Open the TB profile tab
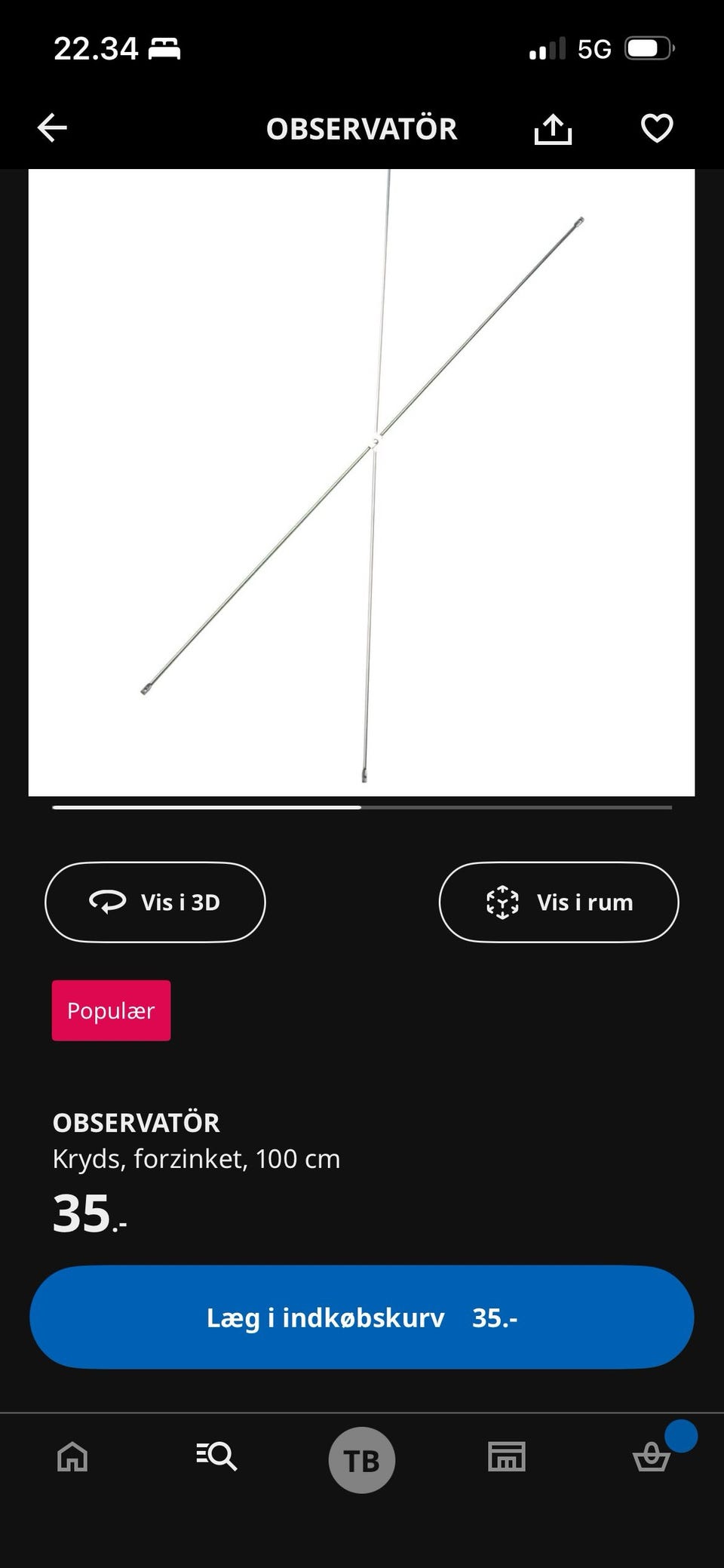This screenshot has width=724, height=1568. (362, 1460)
